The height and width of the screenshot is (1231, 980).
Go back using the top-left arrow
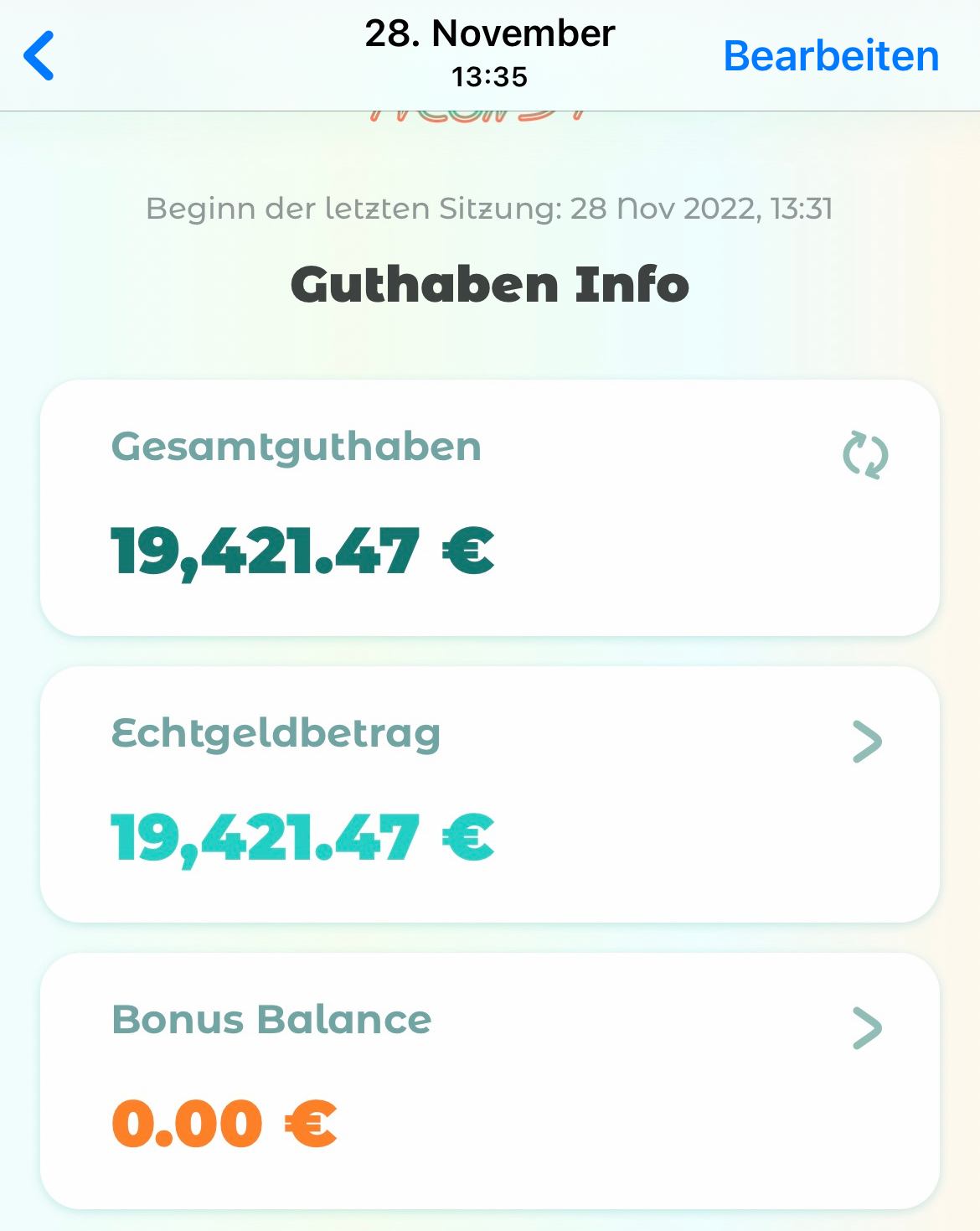tap(39, 55)
